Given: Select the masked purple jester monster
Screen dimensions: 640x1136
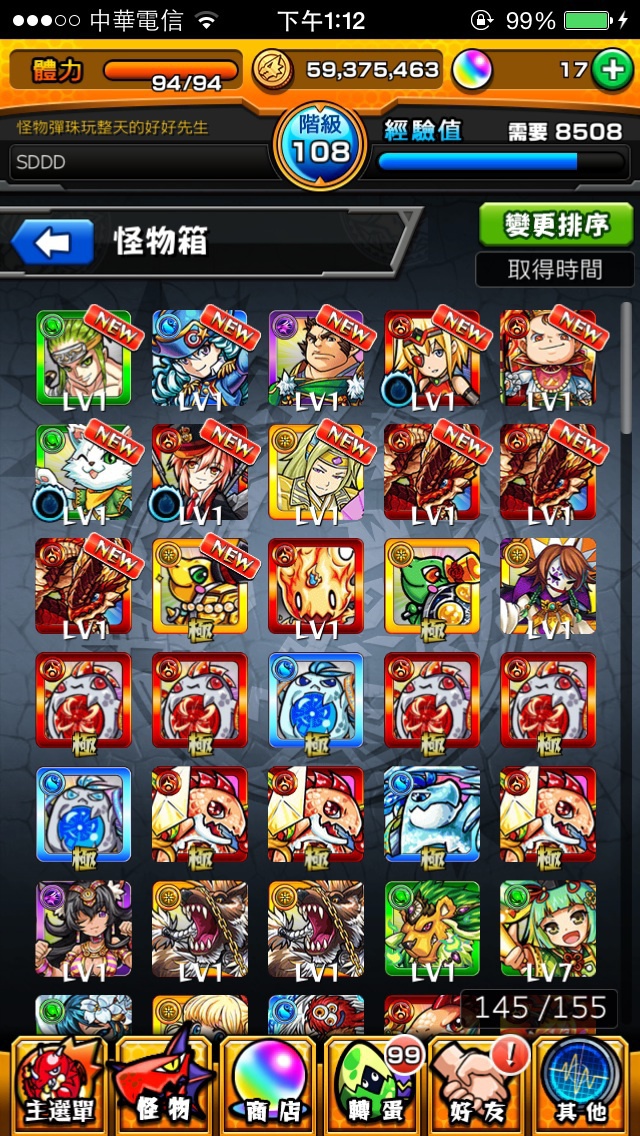Looking at the screenshot, I should tap(548, 587).
